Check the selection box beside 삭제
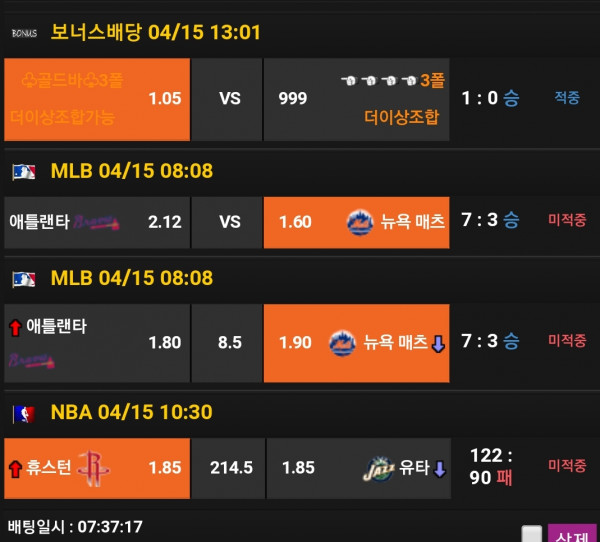 click(532, 534)
